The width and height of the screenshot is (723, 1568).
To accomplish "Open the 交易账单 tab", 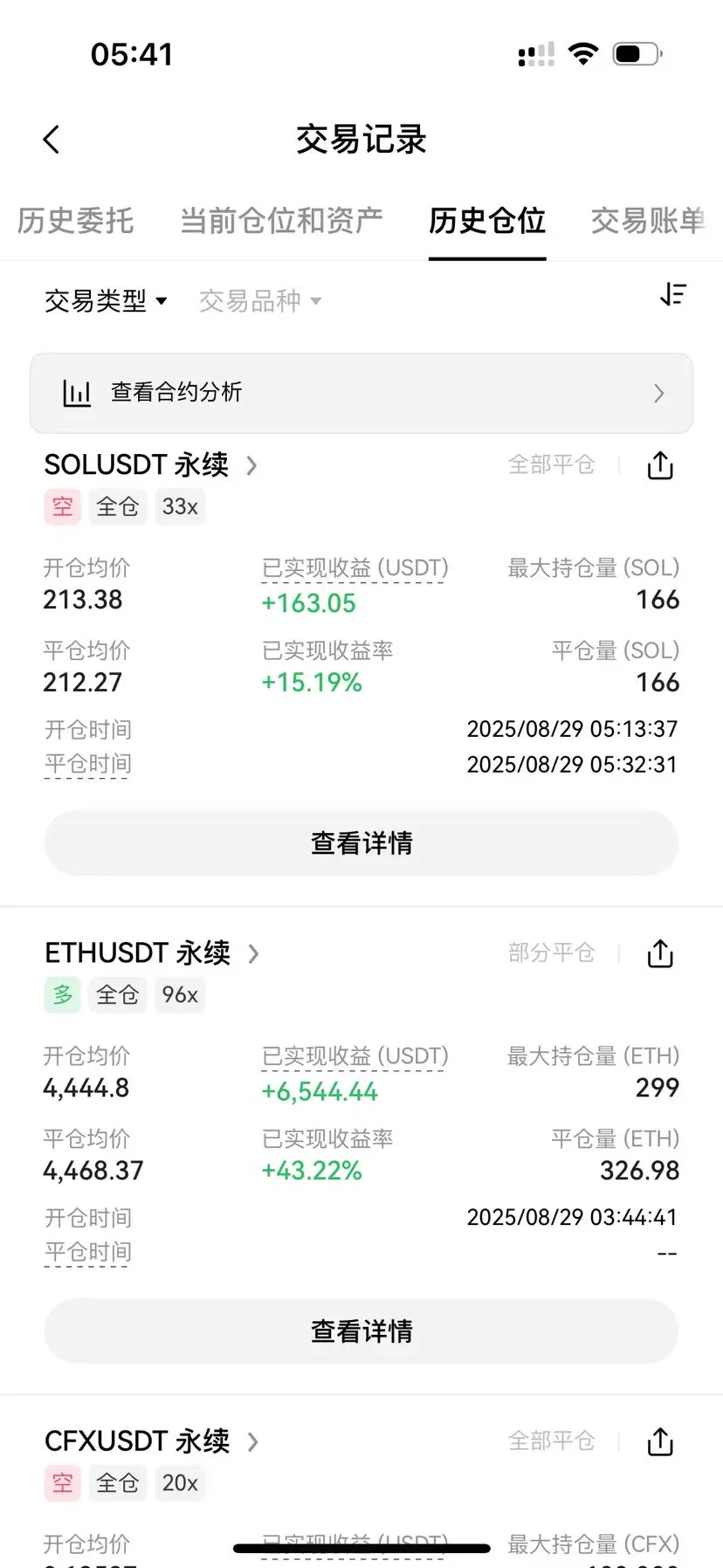I will [648, 221].
